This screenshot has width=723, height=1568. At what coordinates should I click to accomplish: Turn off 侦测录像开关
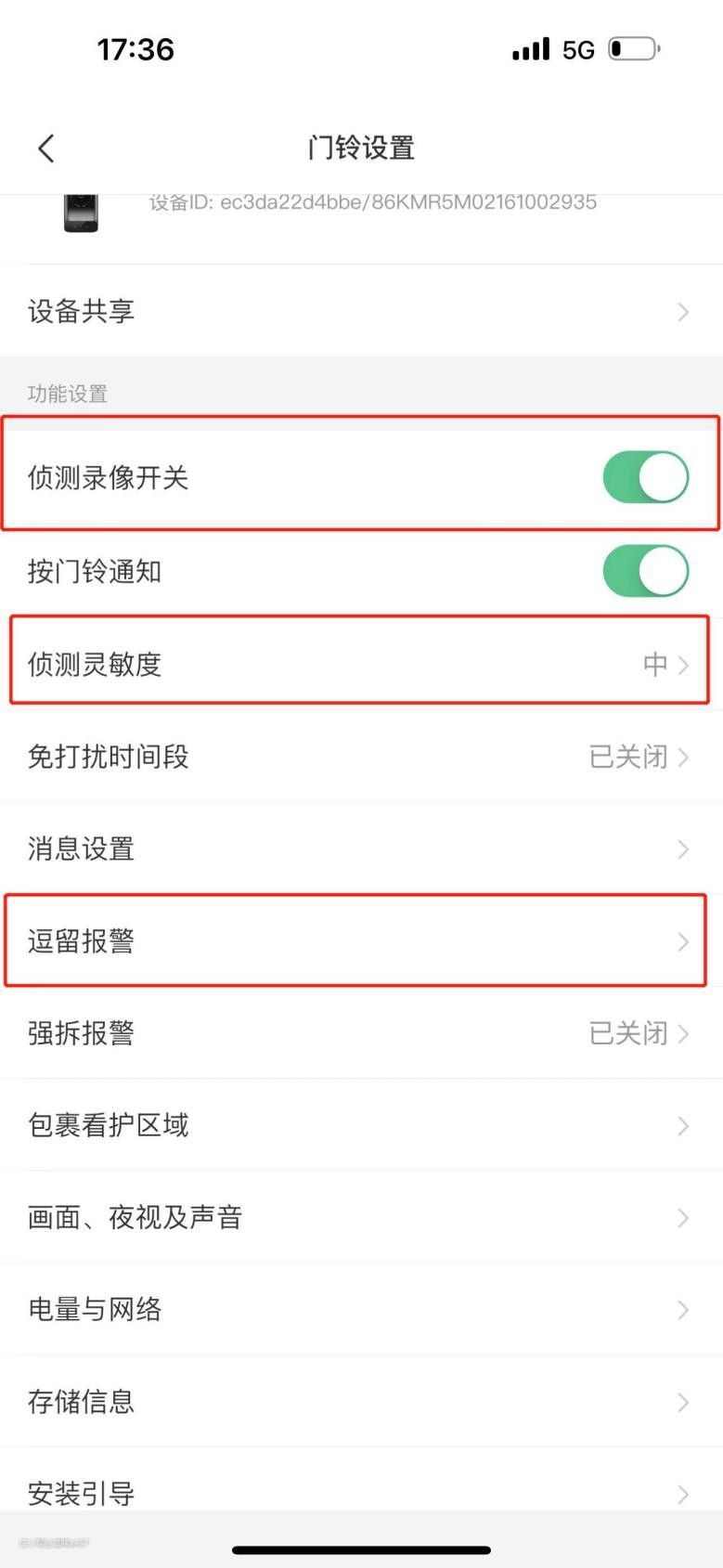[645, 477]
